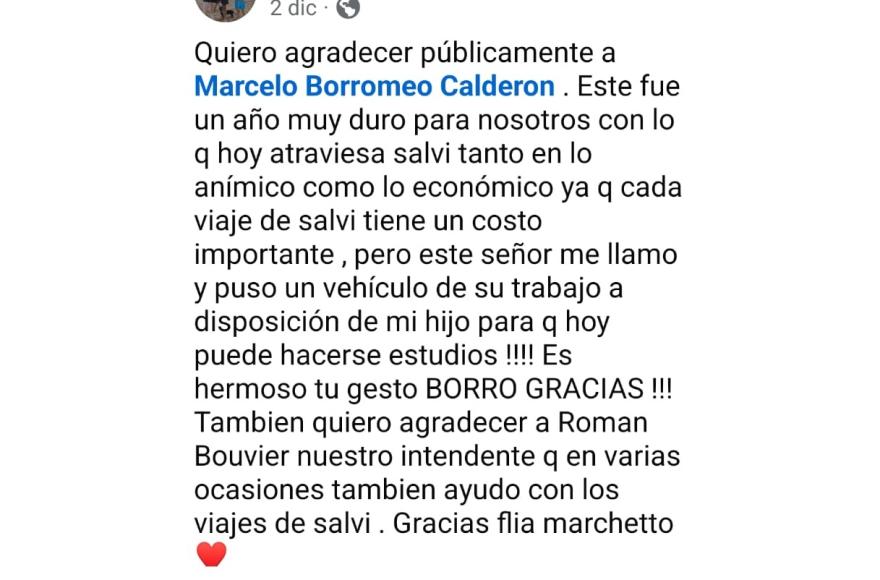Tap the poster's profile picture
The width and height of the screenshot is (880, 580).
point(227,8)
